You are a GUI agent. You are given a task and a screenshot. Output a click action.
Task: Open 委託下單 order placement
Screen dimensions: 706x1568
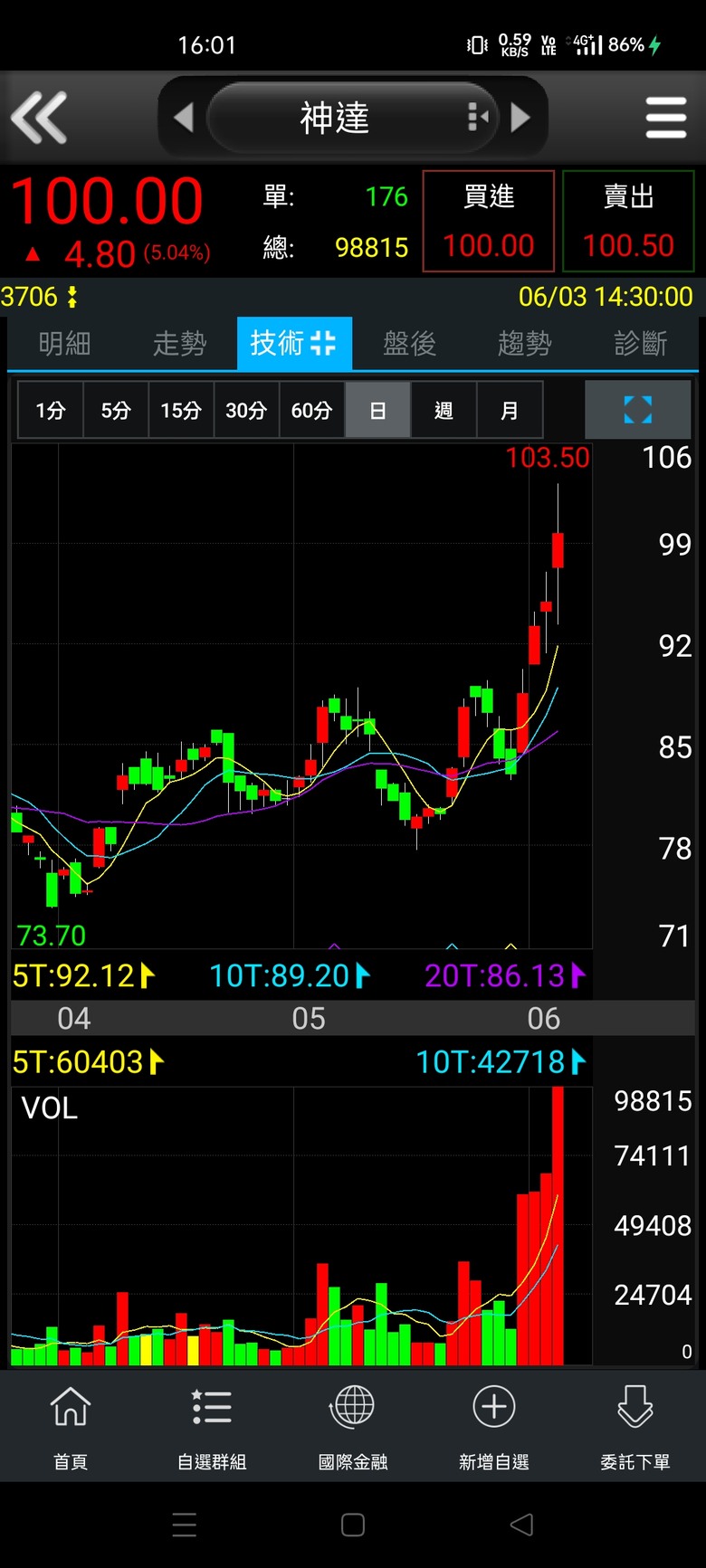pyautogui.click(x=635, y=1428)
